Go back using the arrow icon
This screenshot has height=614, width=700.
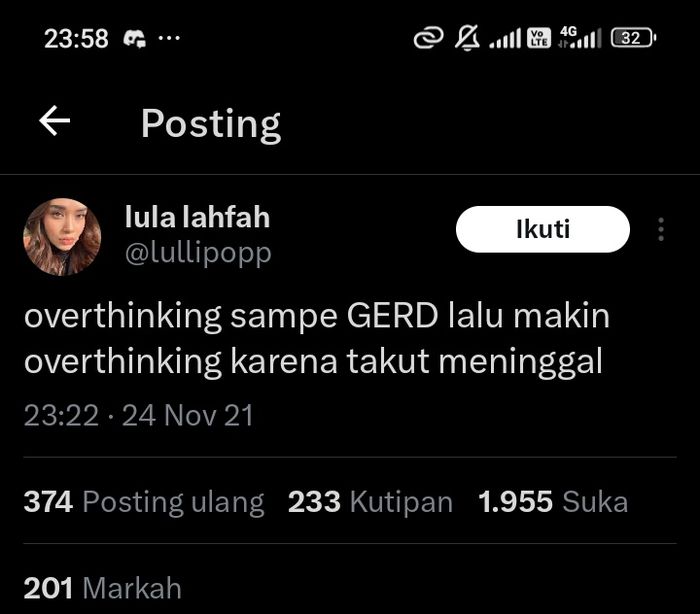click(55, 122)
